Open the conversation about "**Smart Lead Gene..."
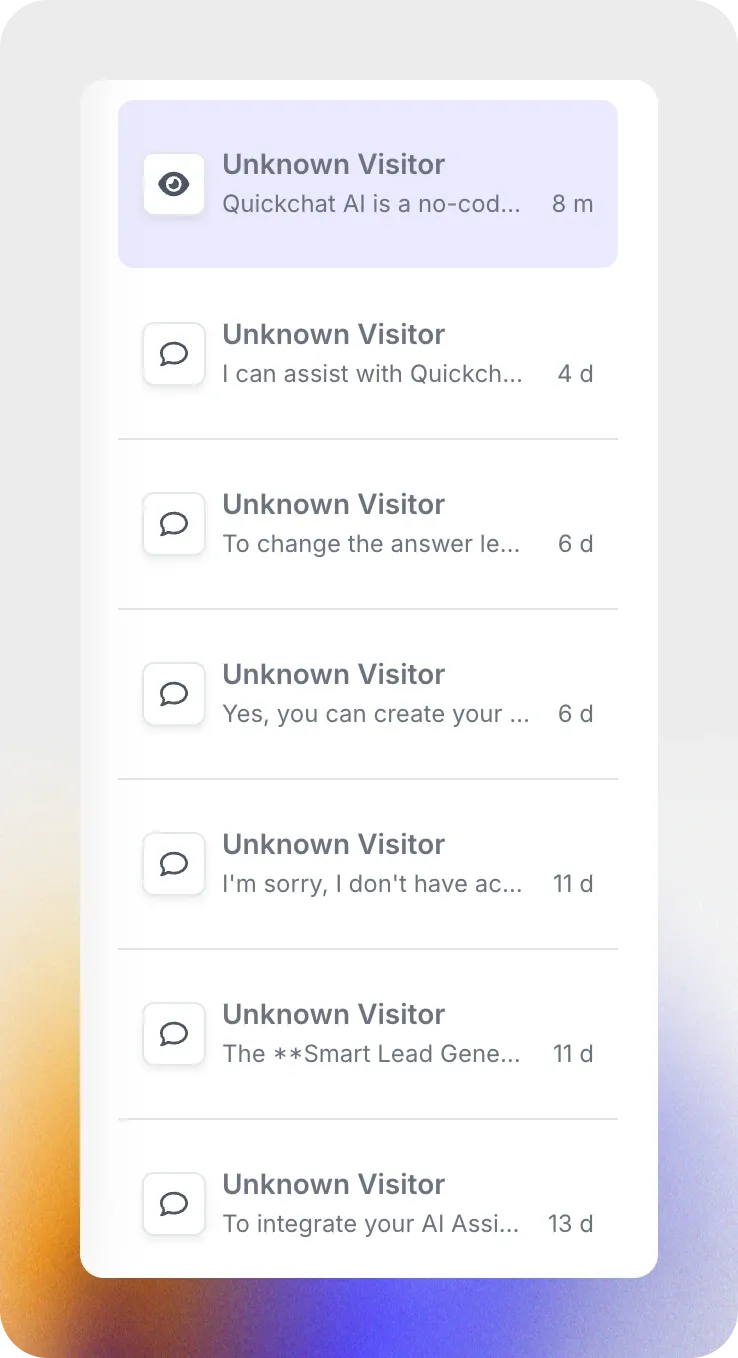Image resolution: width=738 pixels, height=1358 pixels. point(368,1034)
